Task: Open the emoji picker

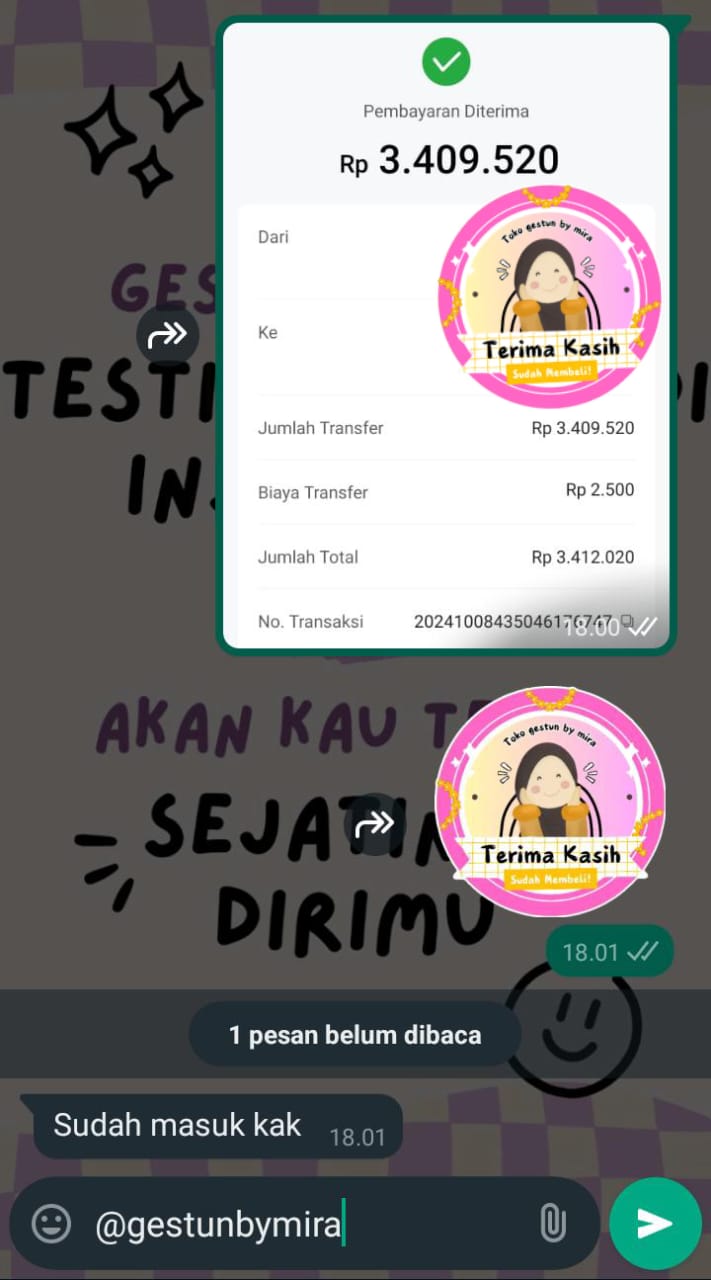Action: tap(52, 1223)
